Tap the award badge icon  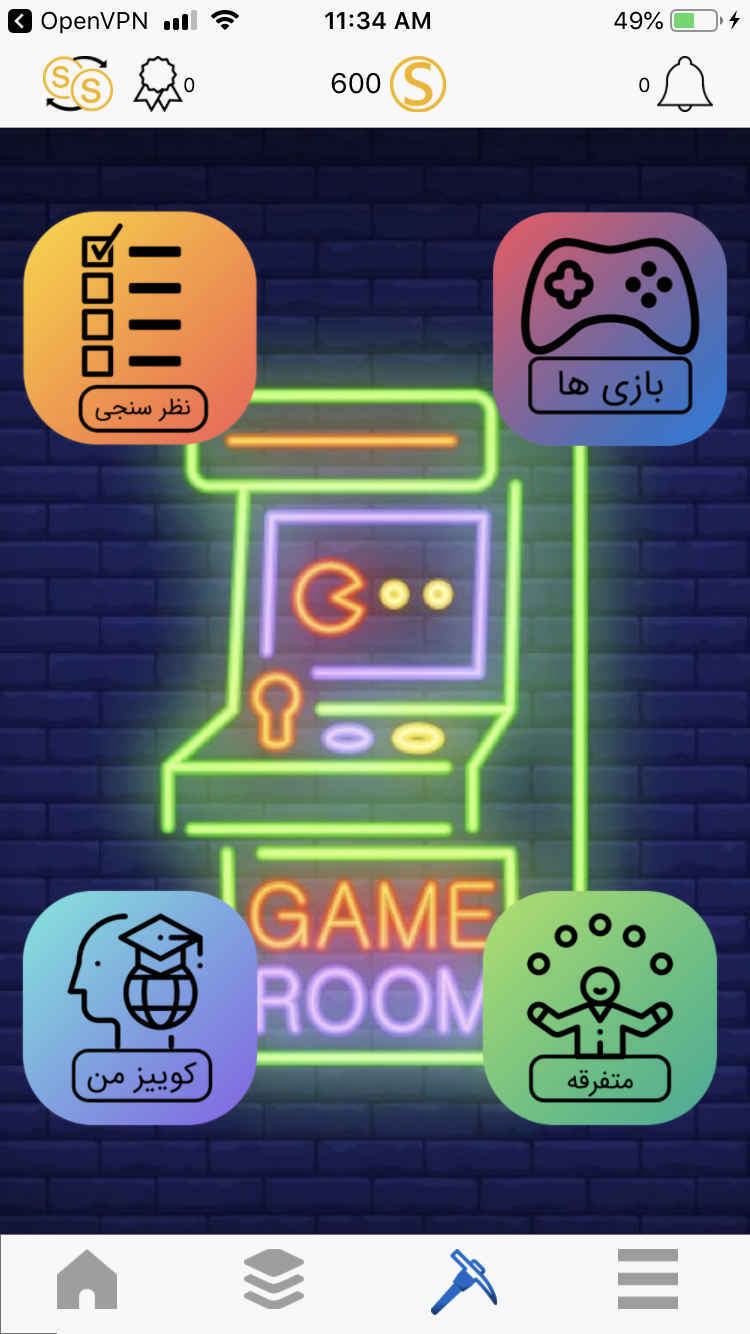(158, 84)
